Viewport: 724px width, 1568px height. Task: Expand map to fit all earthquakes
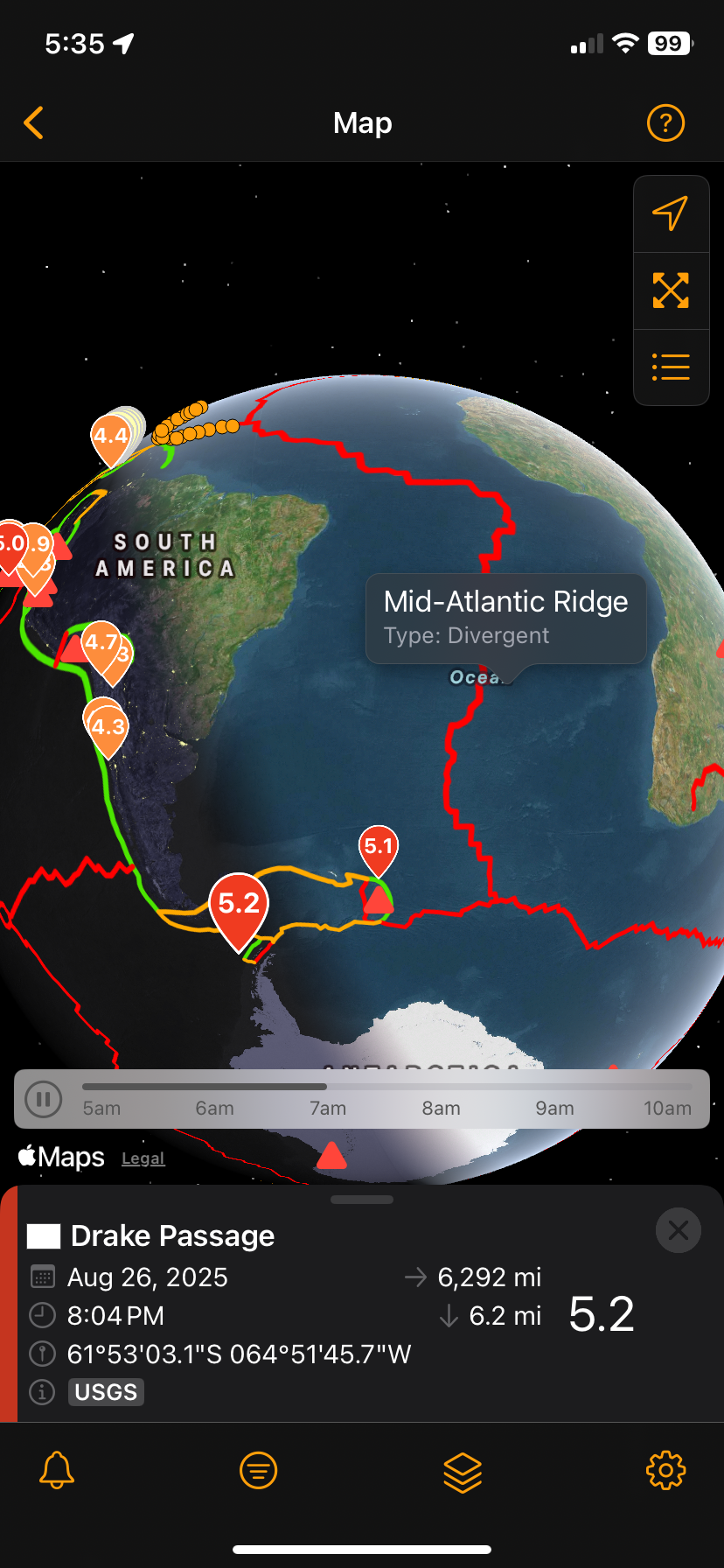[671, 290]
